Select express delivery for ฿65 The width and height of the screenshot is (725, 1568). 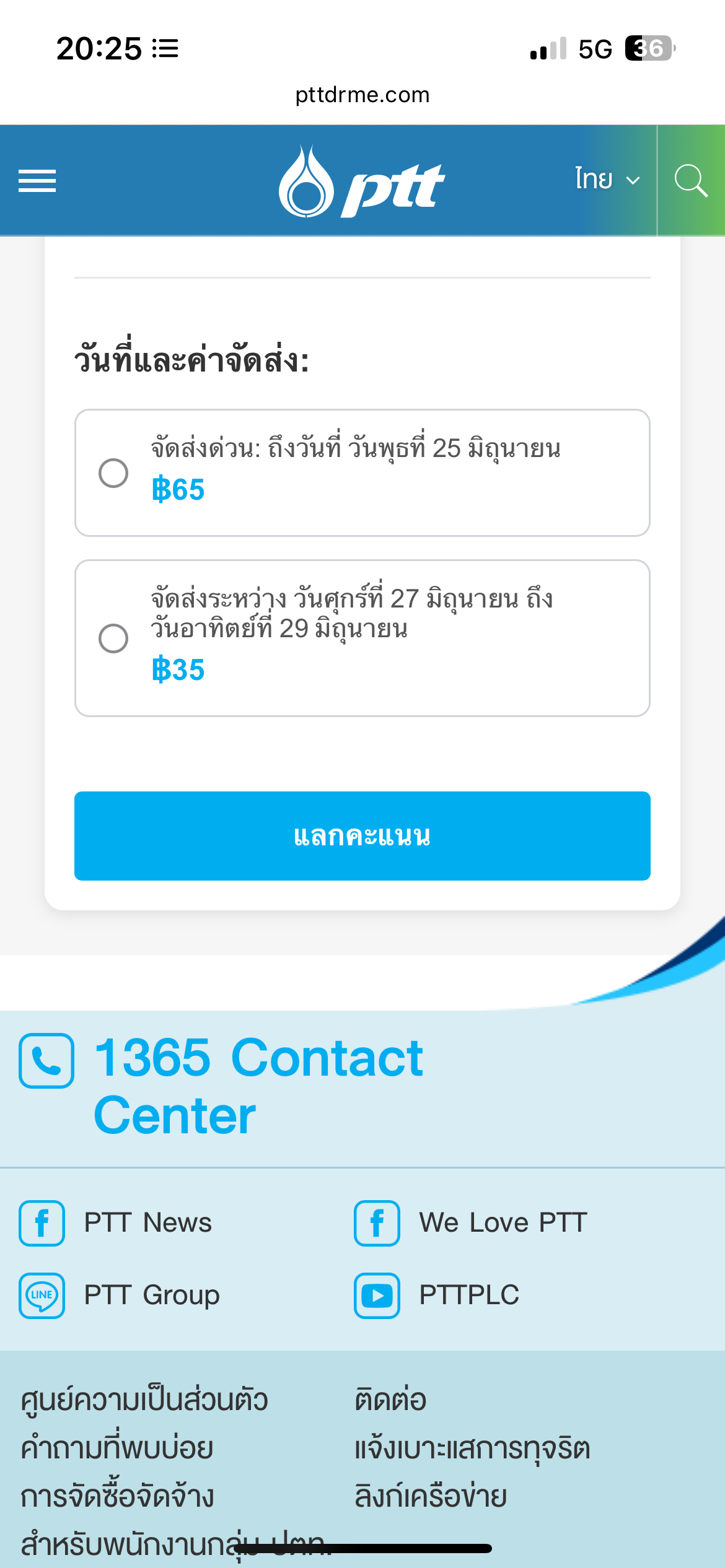click(x=362, y=473)
